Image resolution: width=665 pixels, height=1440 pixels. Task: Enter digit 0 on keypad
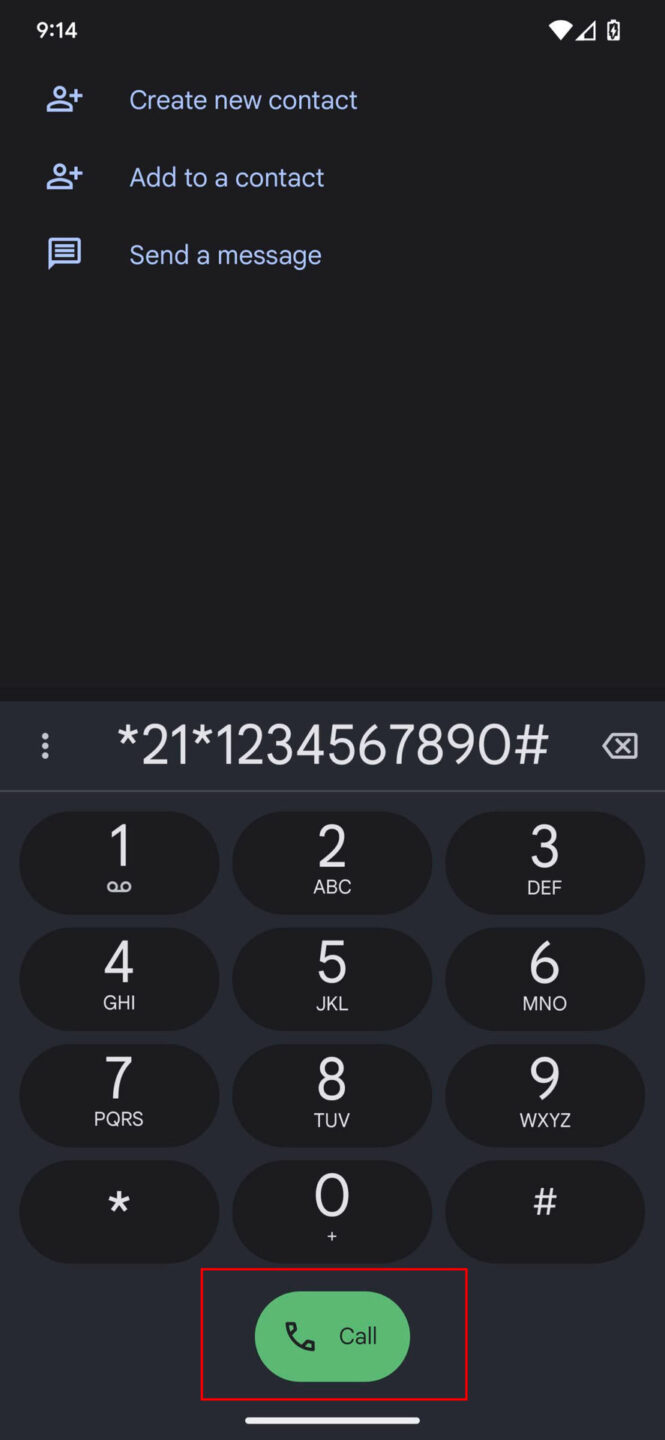(x=332, y=1210)
